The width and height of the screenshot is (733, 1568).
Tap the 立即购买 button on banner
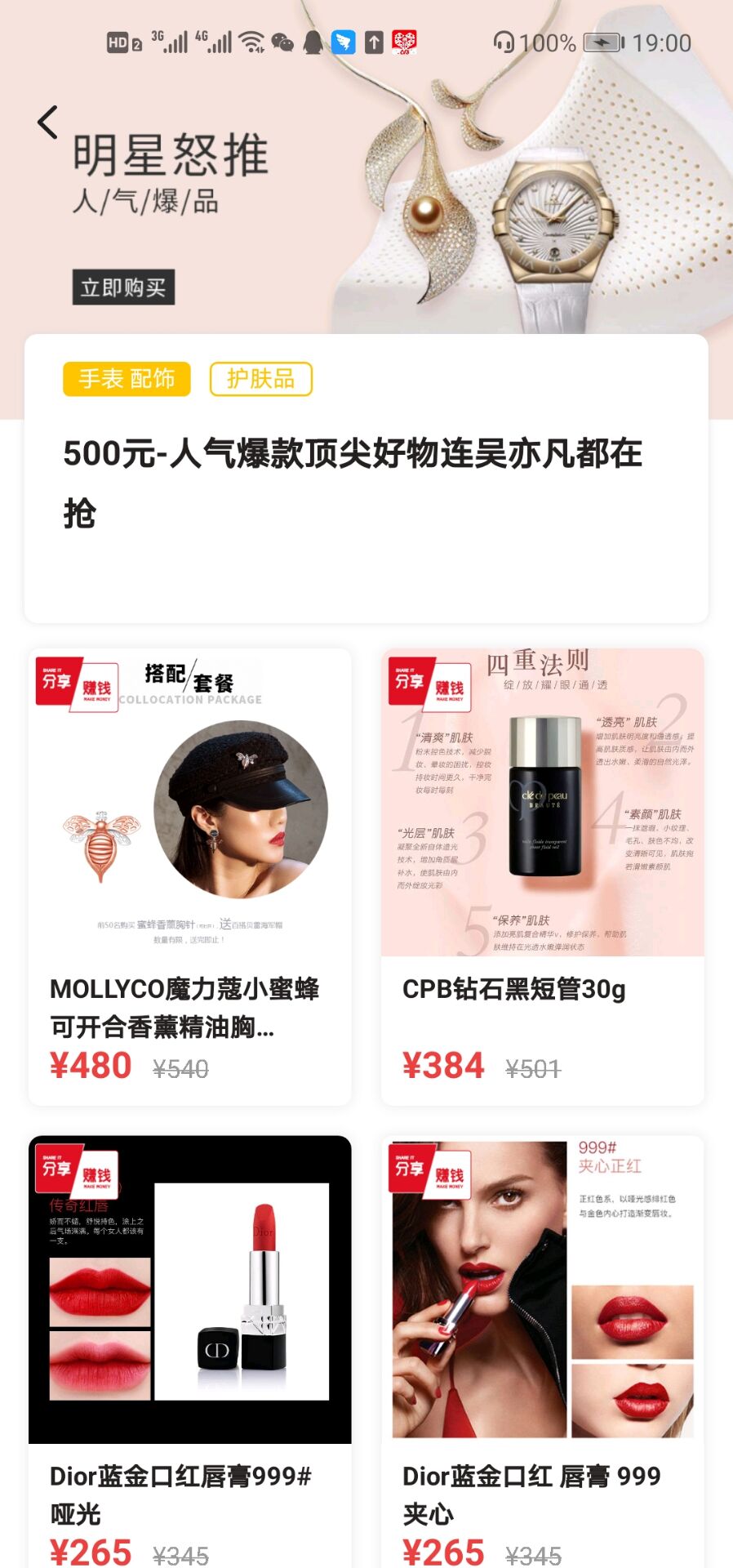point(123,287)
